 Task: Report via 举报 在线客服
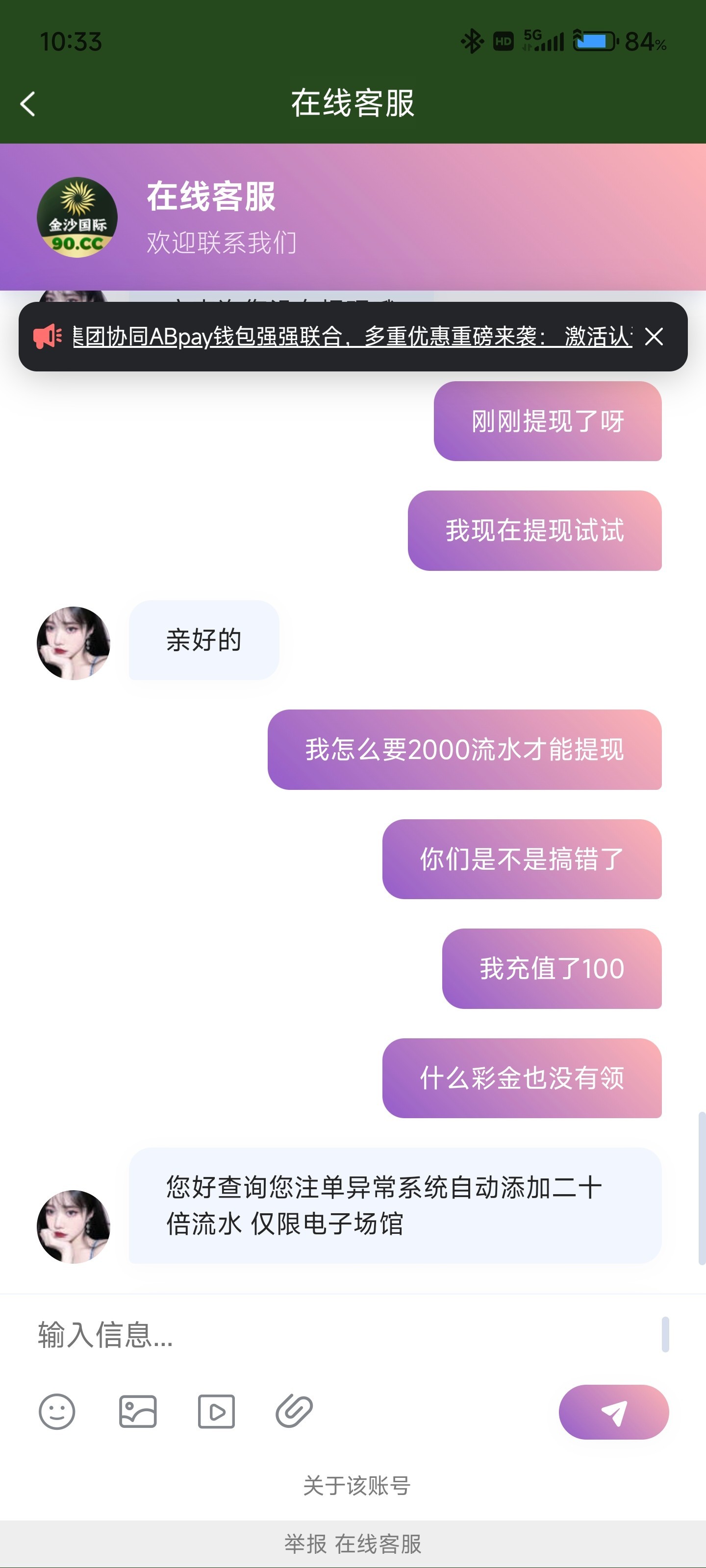pyautogui.click(x=353, y=1544)
